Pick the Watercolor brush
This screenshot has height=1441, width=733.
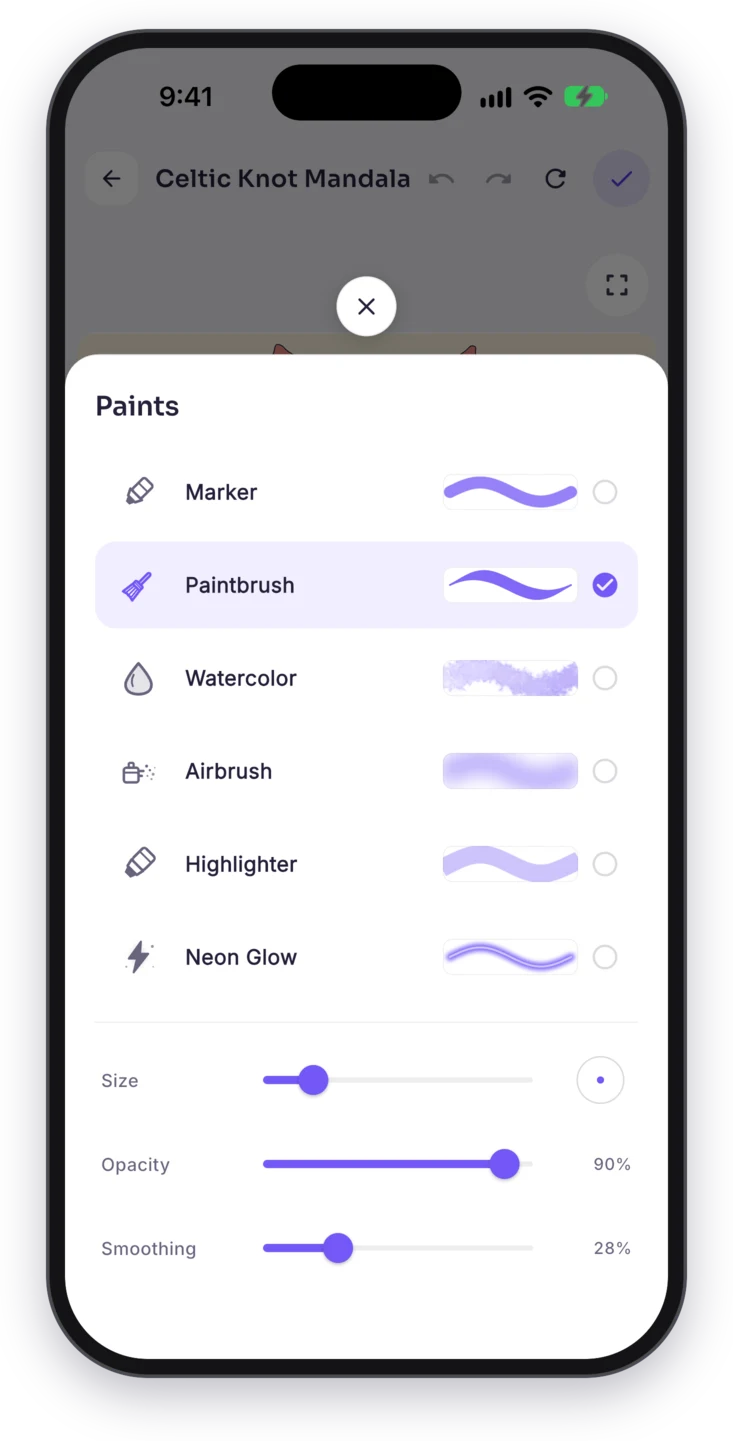(366, 678)
